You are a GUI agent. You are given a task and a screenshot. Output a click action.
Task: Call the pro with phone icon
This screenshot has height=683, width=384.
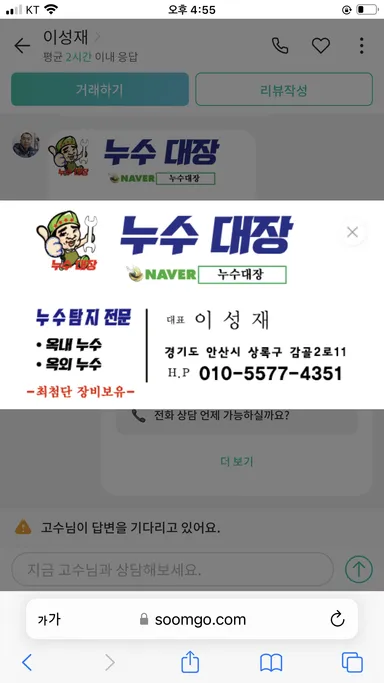click(280, 45)
